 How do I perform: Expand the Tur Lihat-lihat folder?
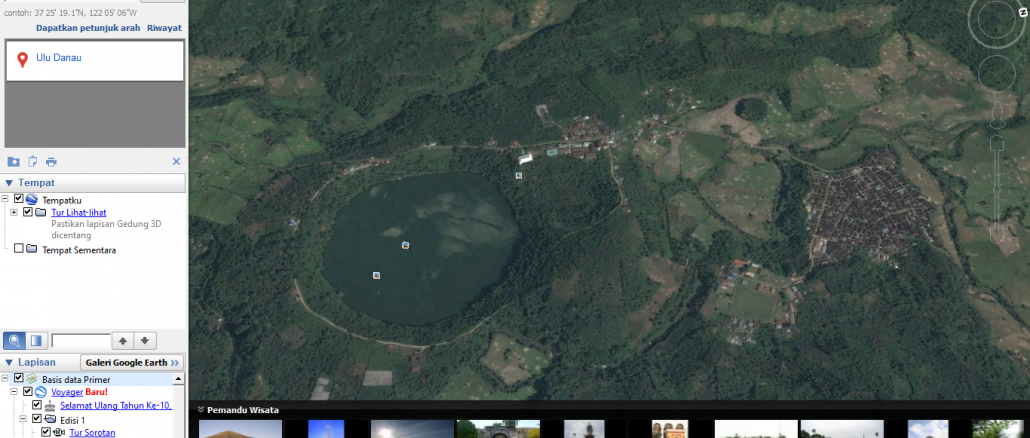pos(14,212)
